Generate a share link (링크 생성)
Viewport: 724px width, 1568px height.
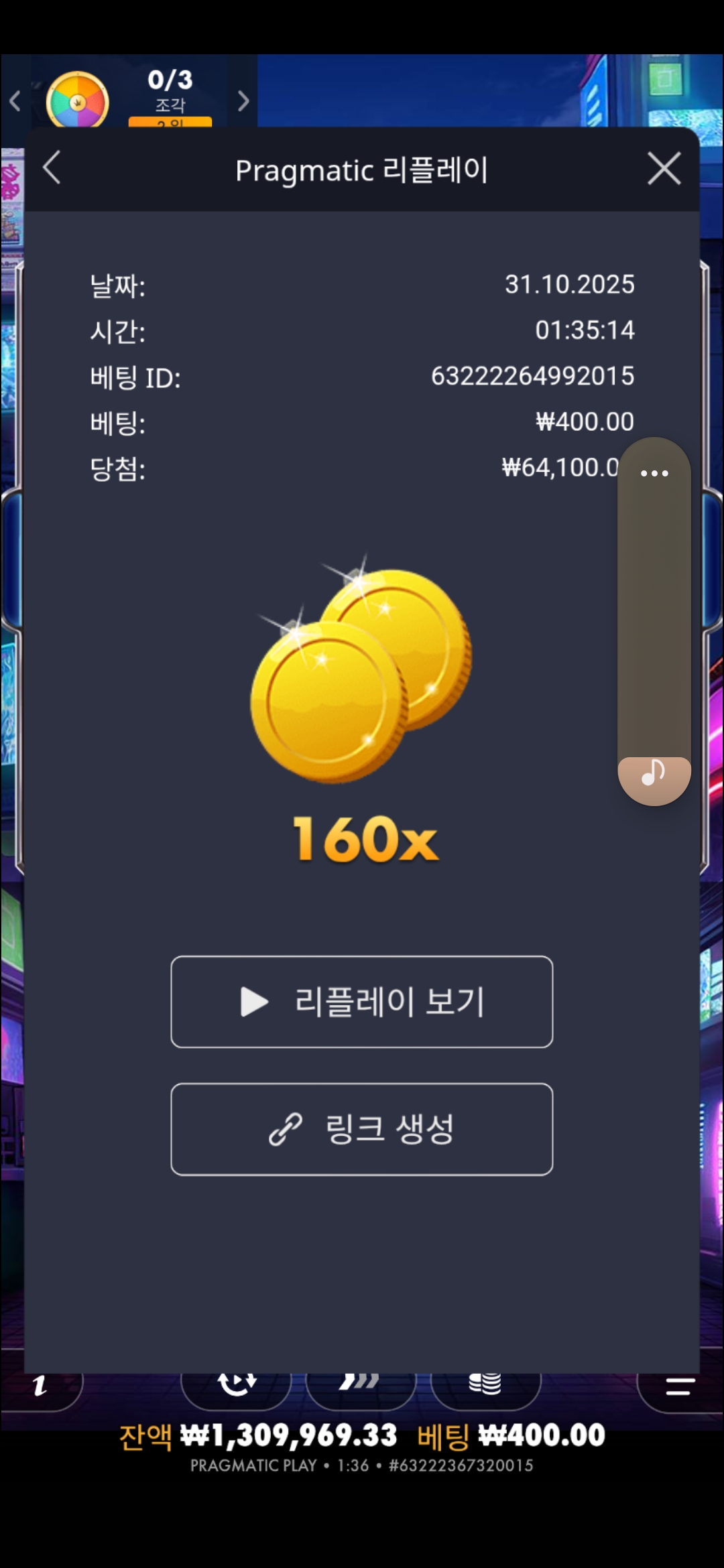[x=362, y=1129]
